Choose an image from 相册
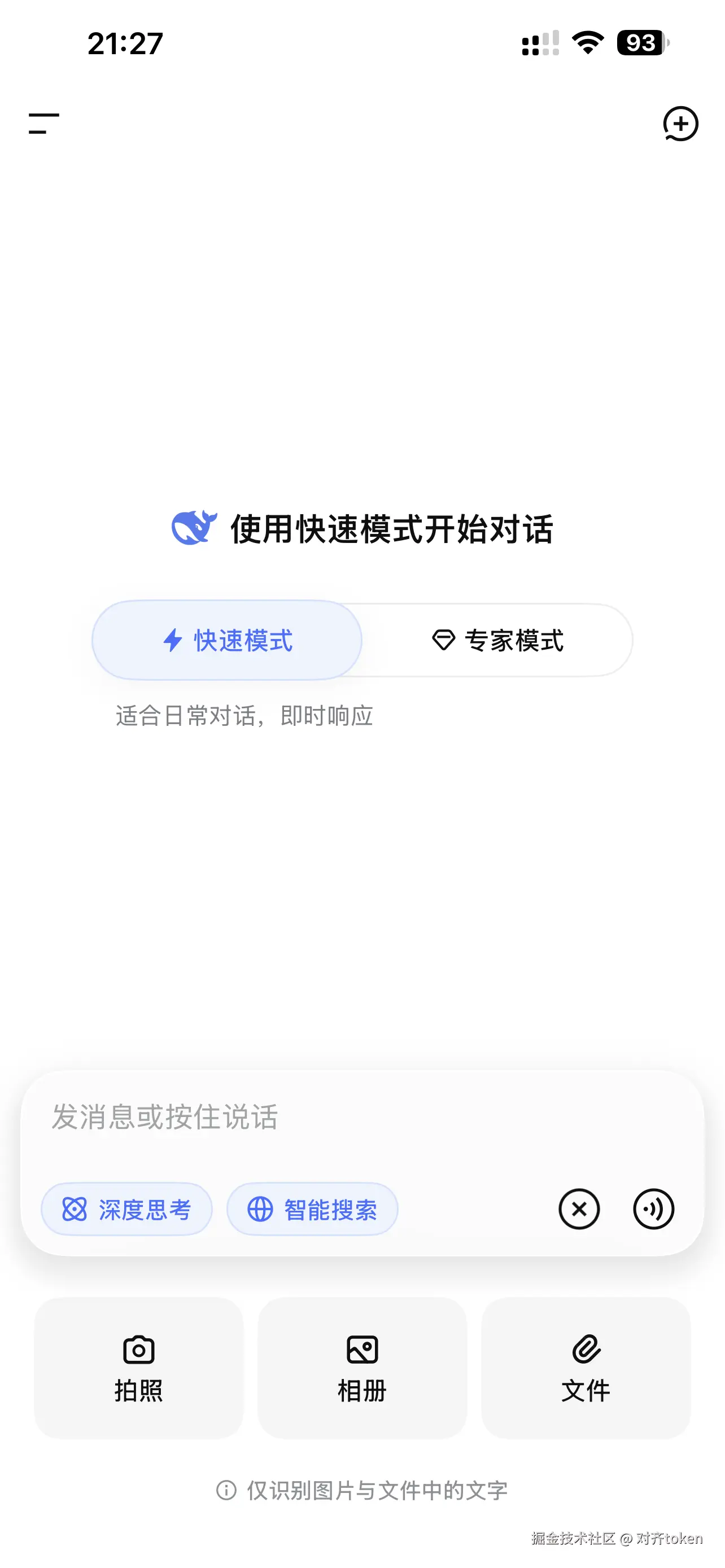725x1568 pixels. [x=362, y=1368]
